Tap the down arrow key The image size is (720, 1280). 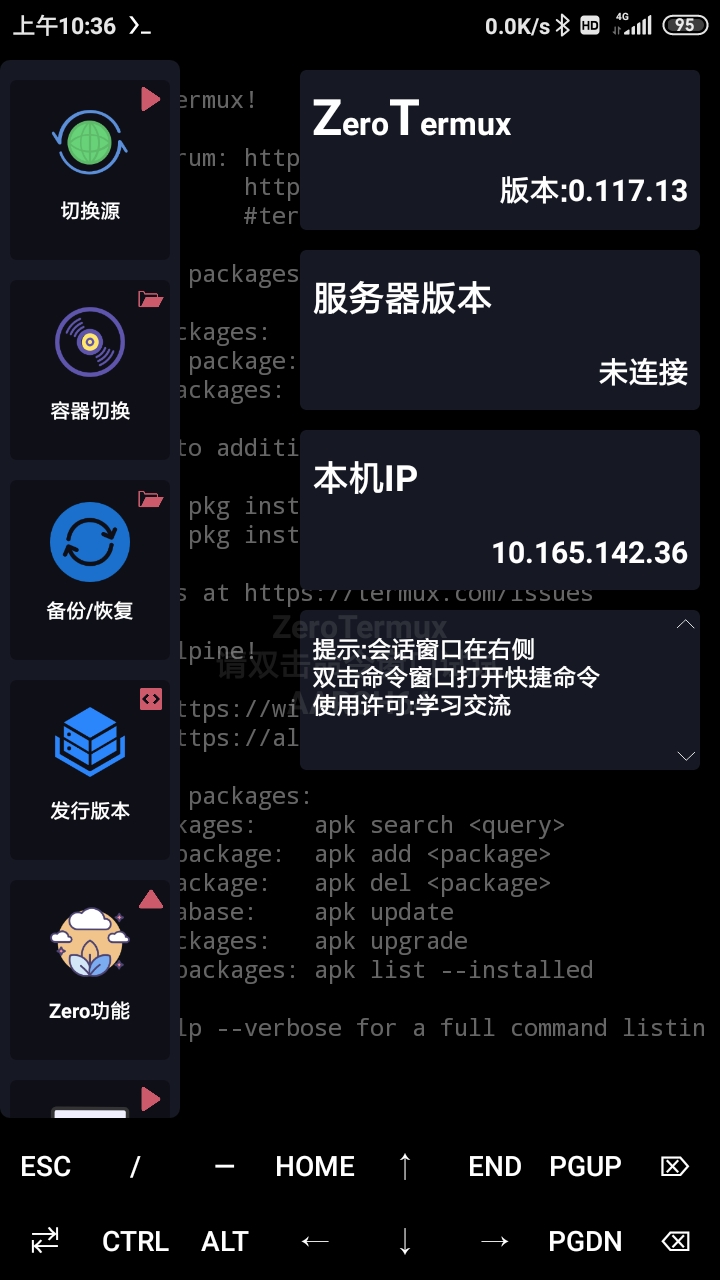click(405, 1241)
